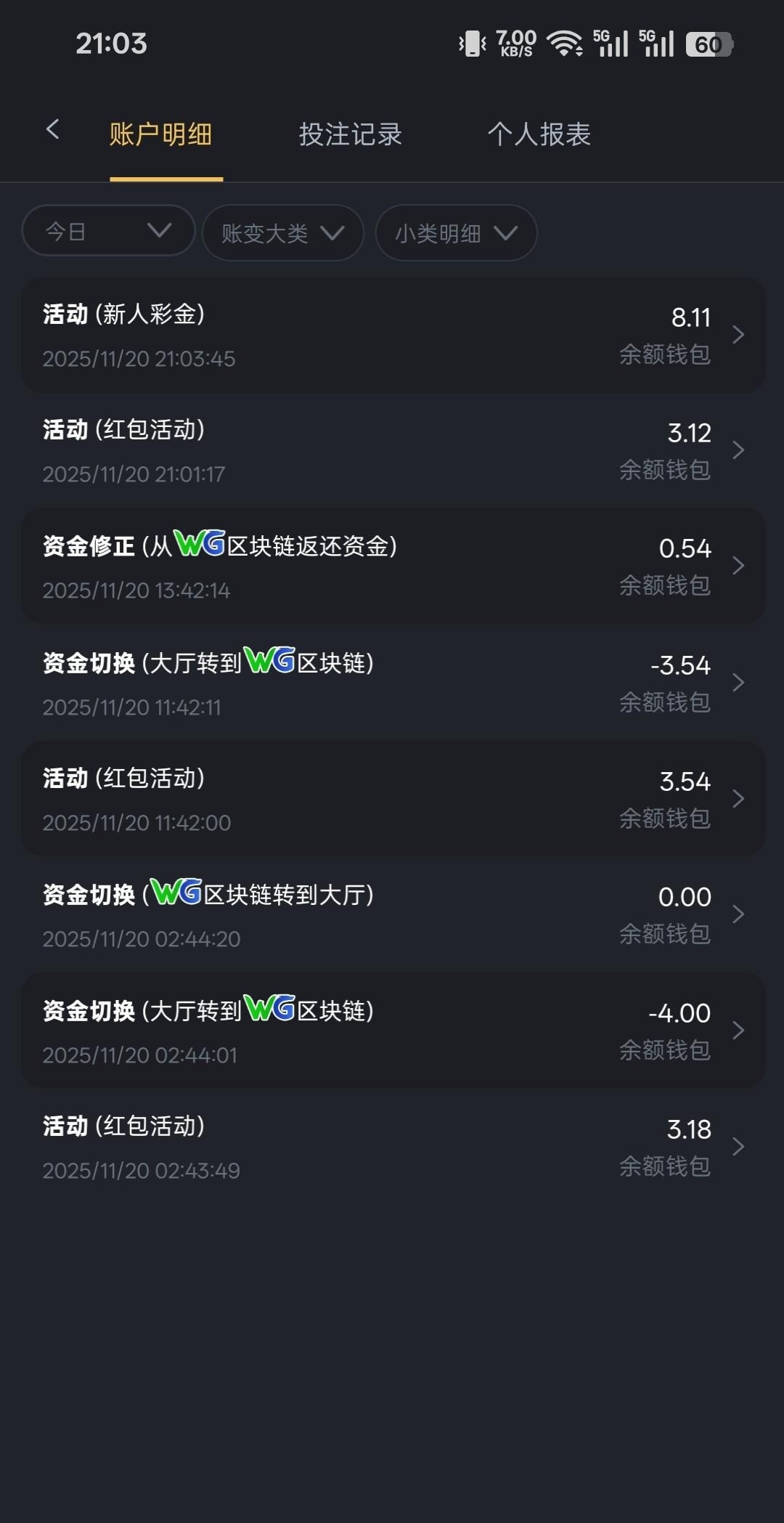This screenshot has height=1523, width=784.
Task: Open the 区块链转到大厅 0.00 record
Action: point(392,915)
